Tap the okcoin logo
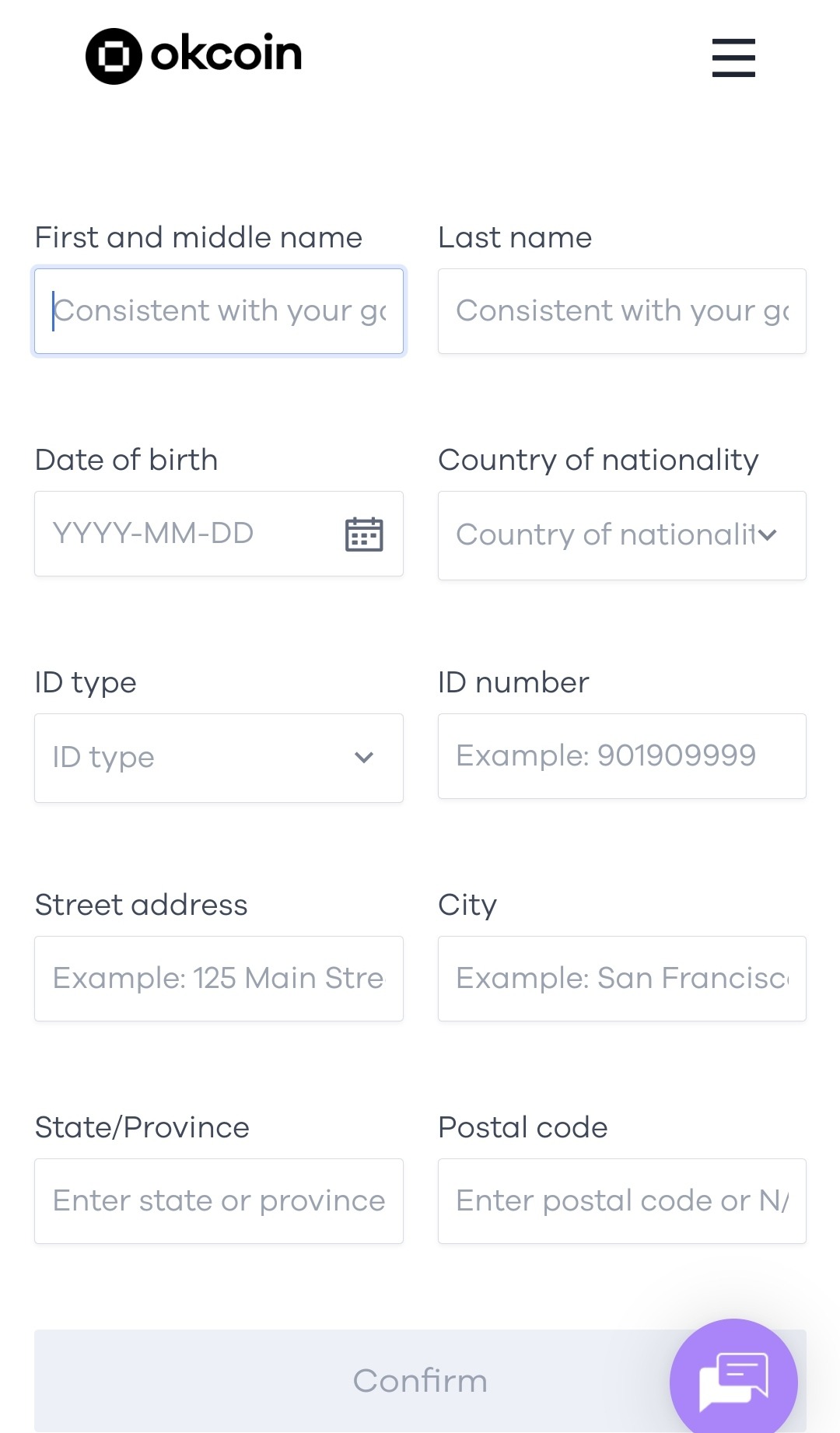 [x=194, y=56]
